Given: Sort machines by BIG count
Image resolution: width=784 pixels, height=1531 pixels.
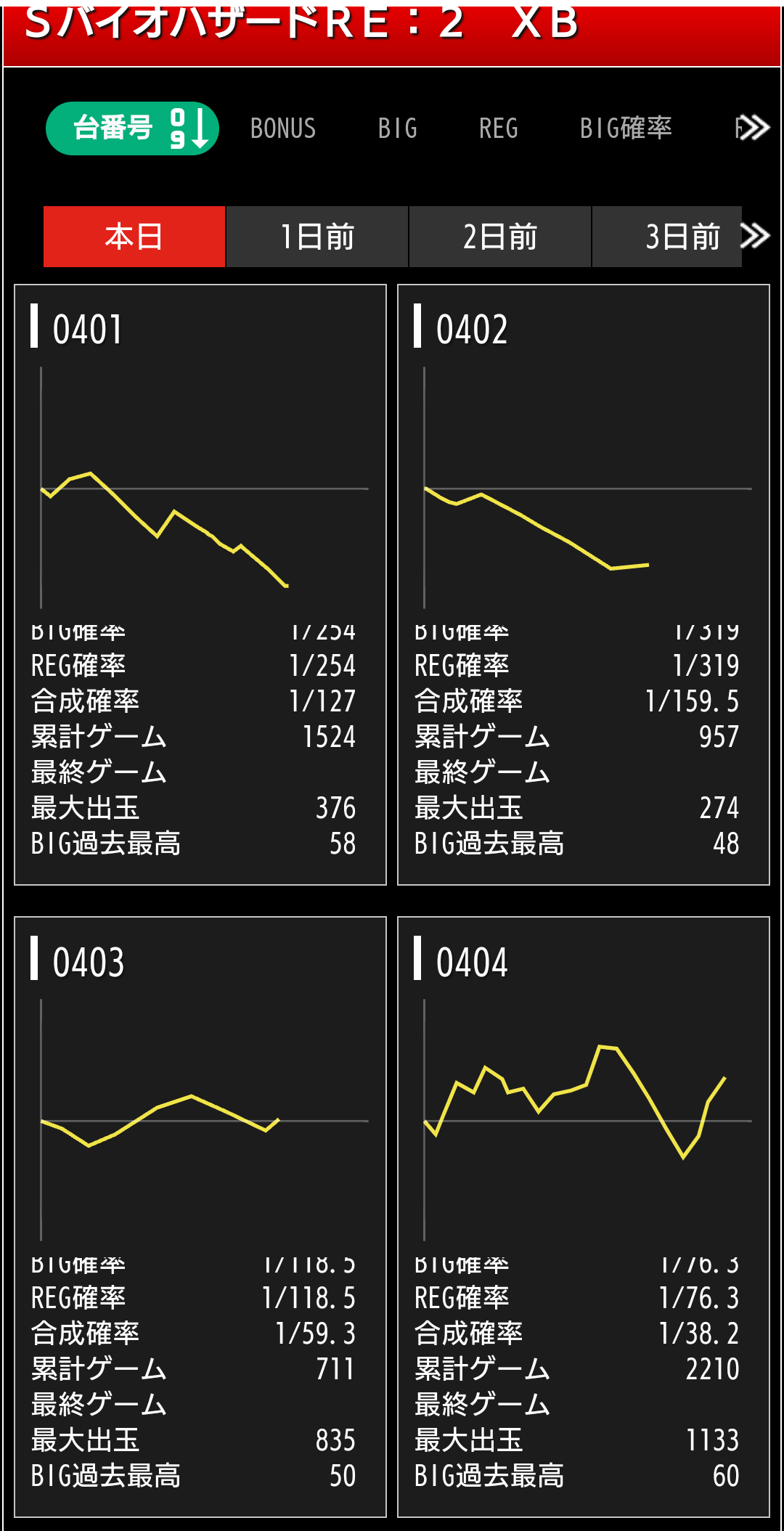Looking at the screenshot, I should click(398, 128).
